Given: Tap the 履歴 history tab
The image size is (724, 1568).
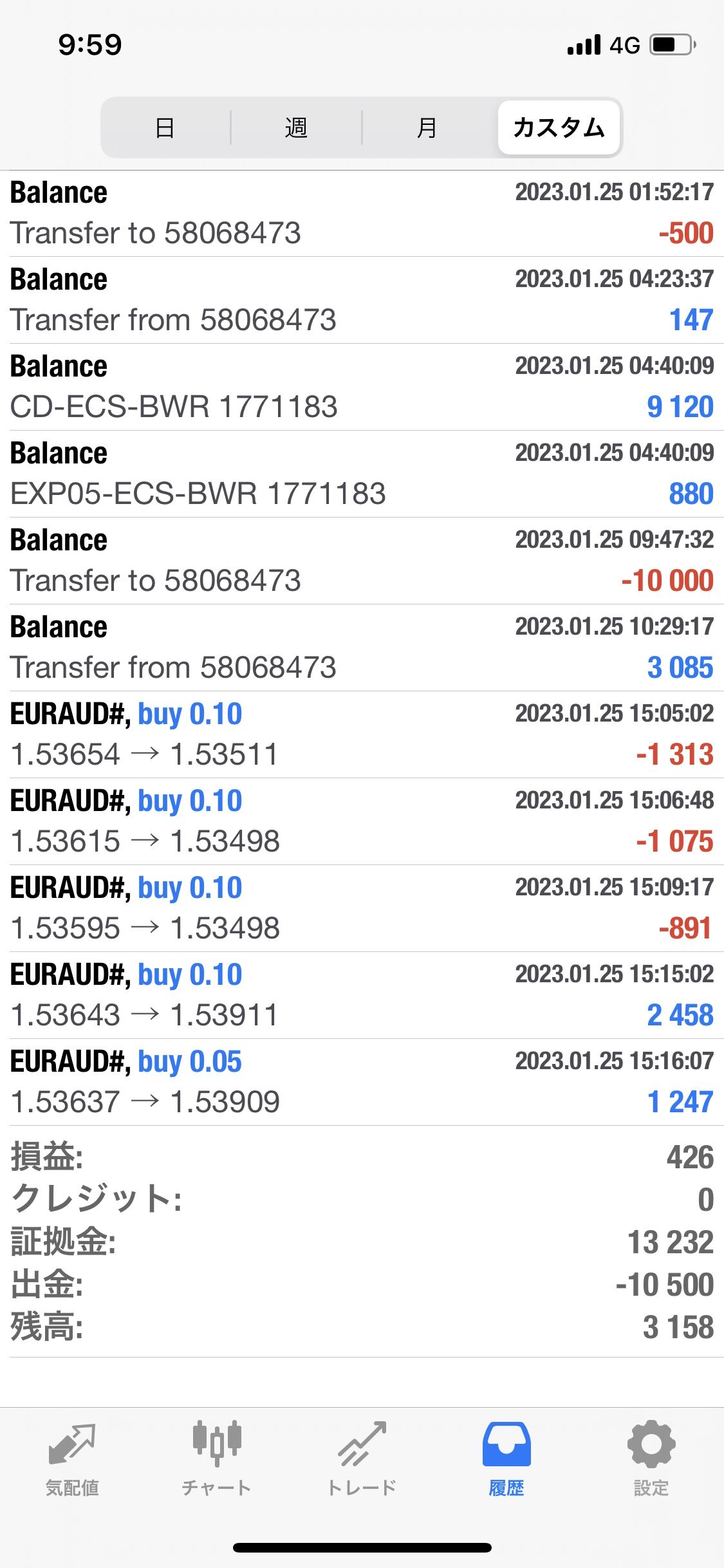Looking at the screenshot, I should (x=506, y=1458).
